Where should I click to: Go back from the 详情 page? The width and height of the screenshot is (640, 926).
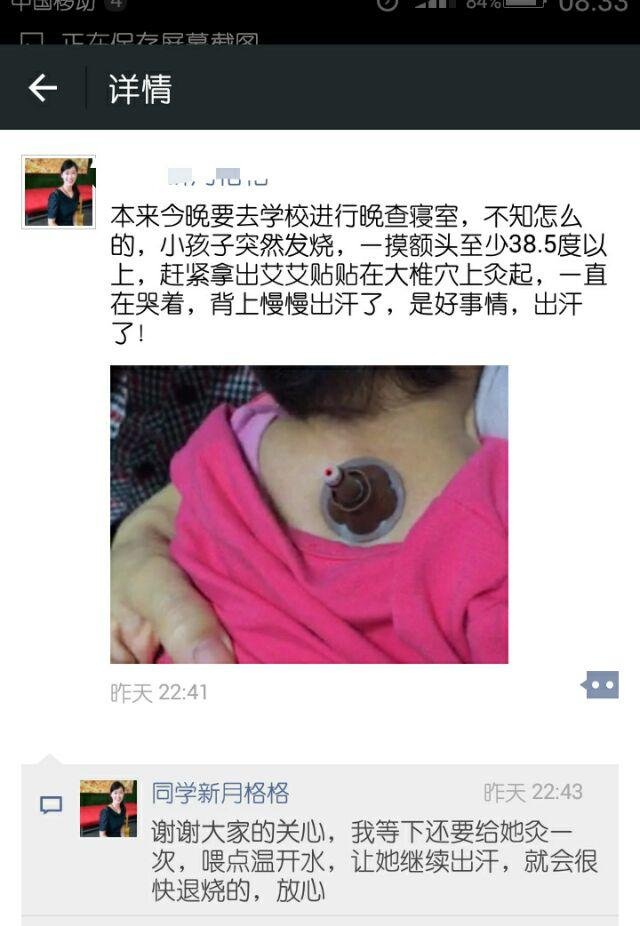43,89
